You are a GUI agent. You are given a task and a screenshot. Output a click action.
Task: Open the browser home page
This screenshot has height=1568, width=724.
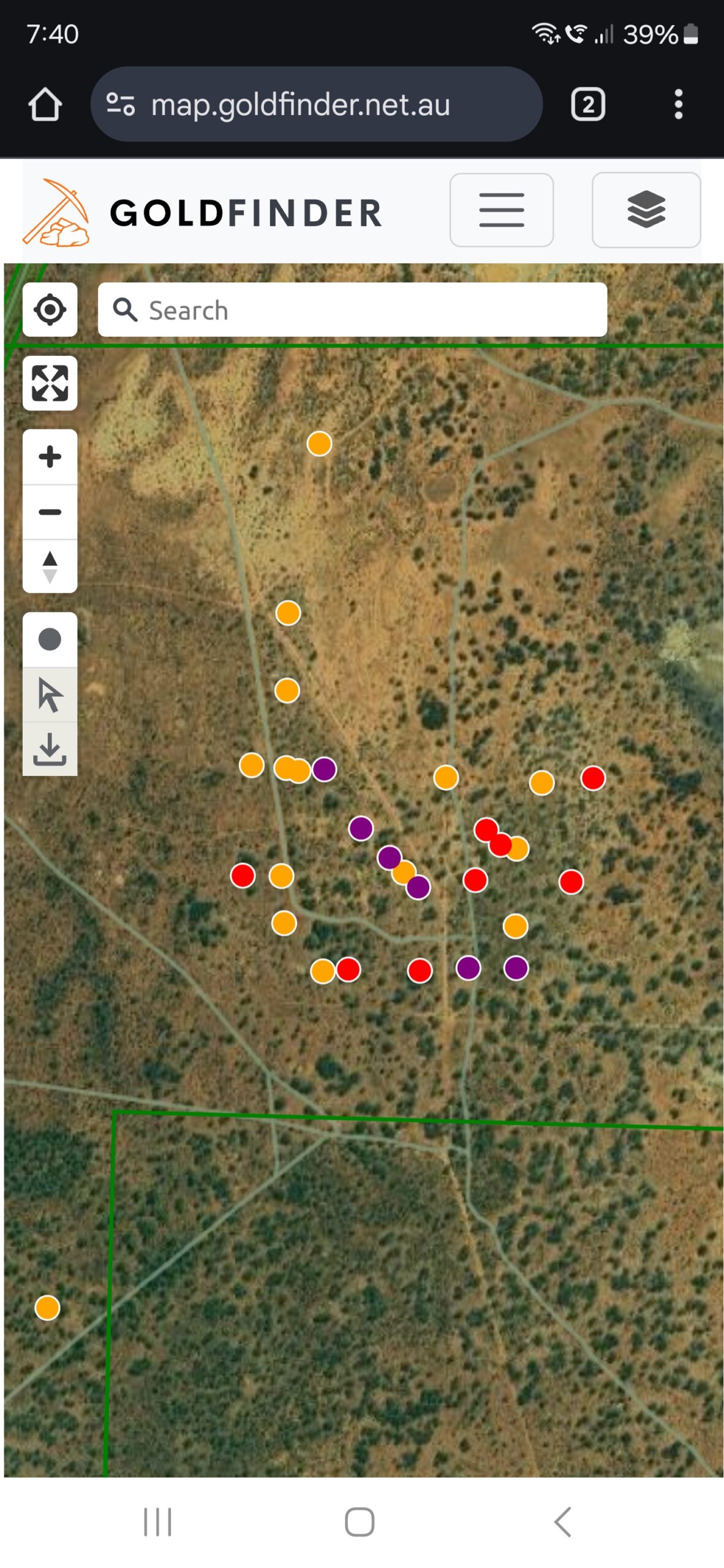[x=45, y=104]
